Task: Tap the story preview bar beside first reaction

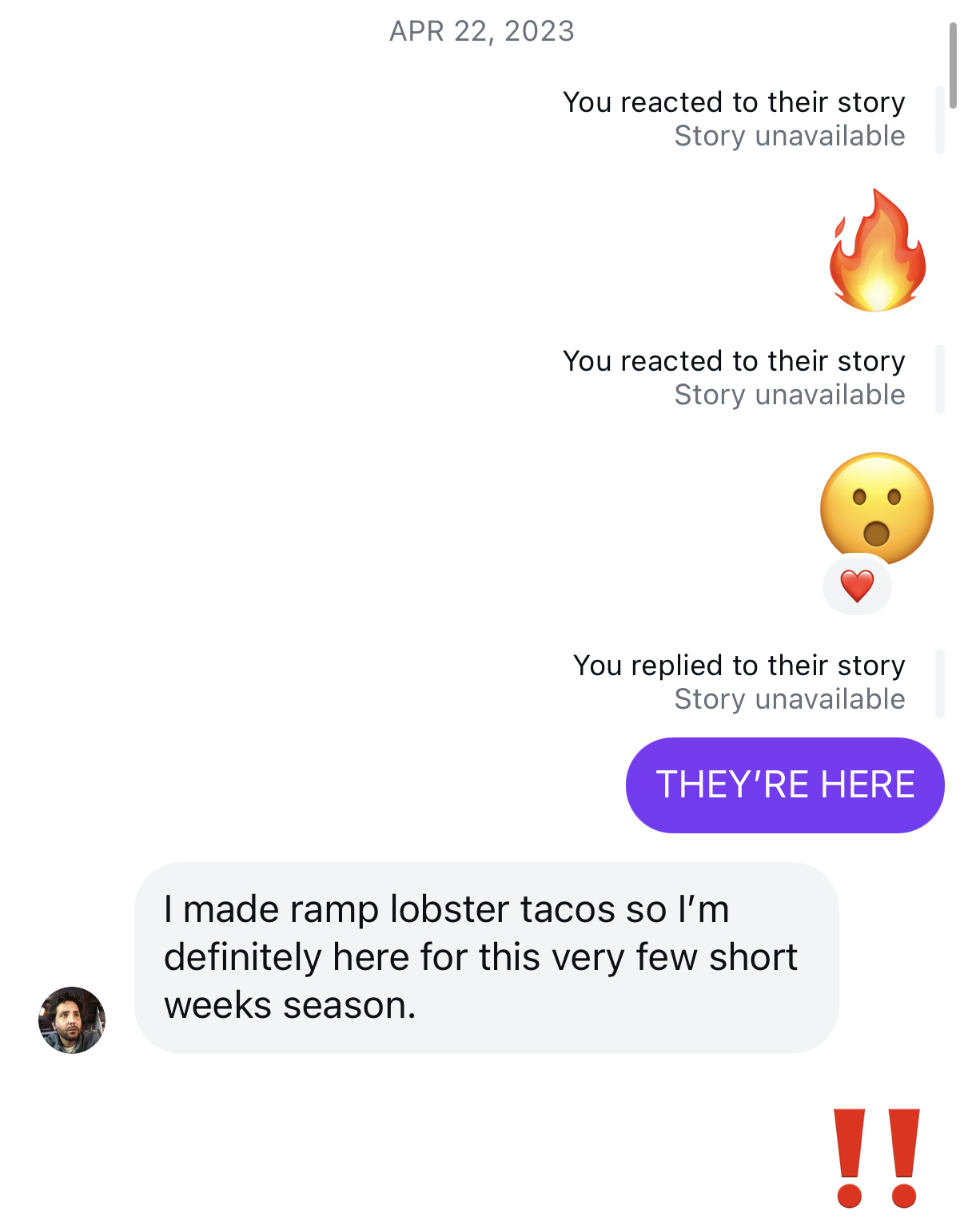Action: 940,120
